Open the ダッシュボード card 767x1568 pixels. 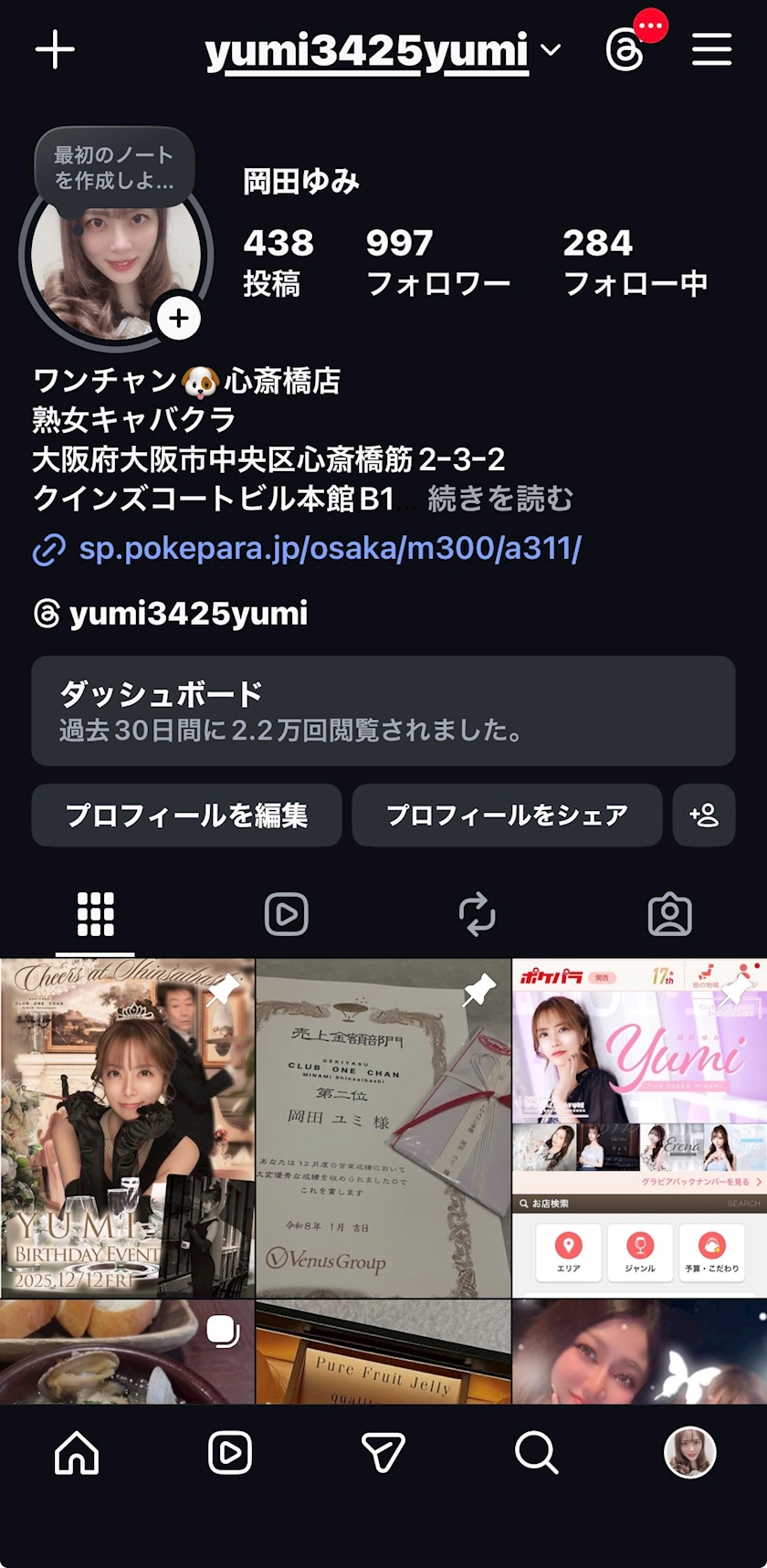click(x=383, y=710)
